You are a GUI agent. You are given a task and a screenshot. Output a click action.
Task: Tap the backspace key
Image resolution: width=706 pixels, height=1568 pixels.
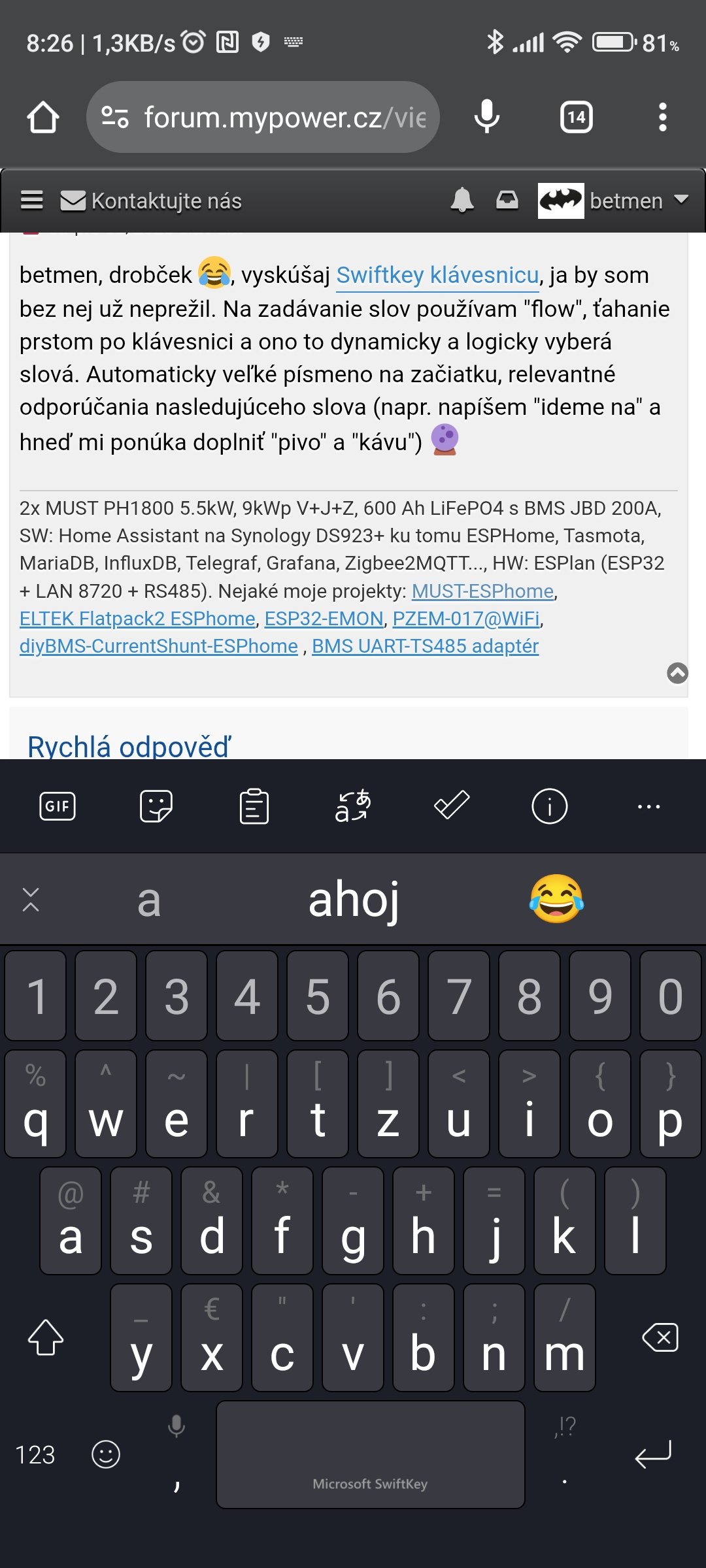point(660,1337)
